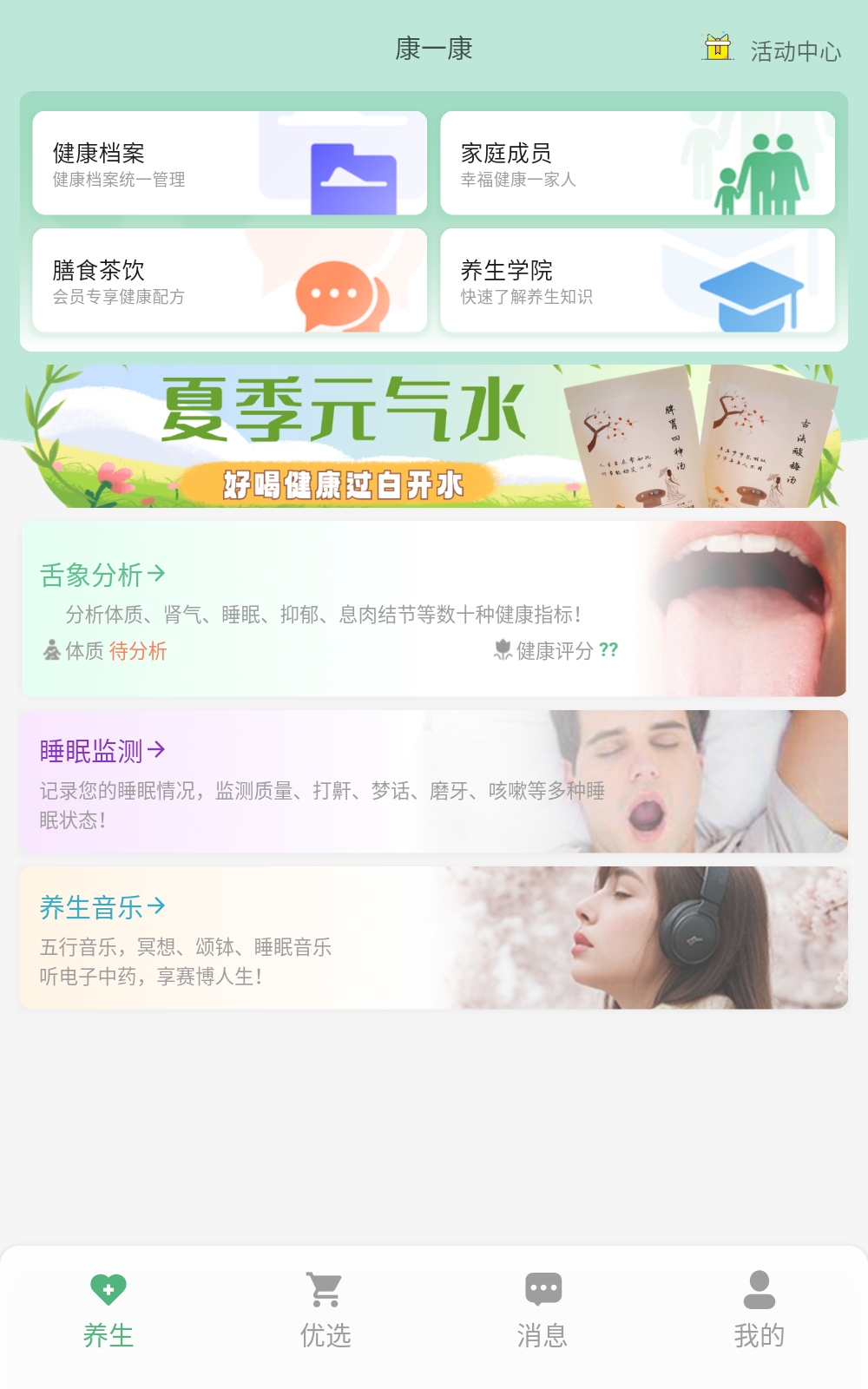Open the 夏季元气水 promotional banner

pos(434,434)
